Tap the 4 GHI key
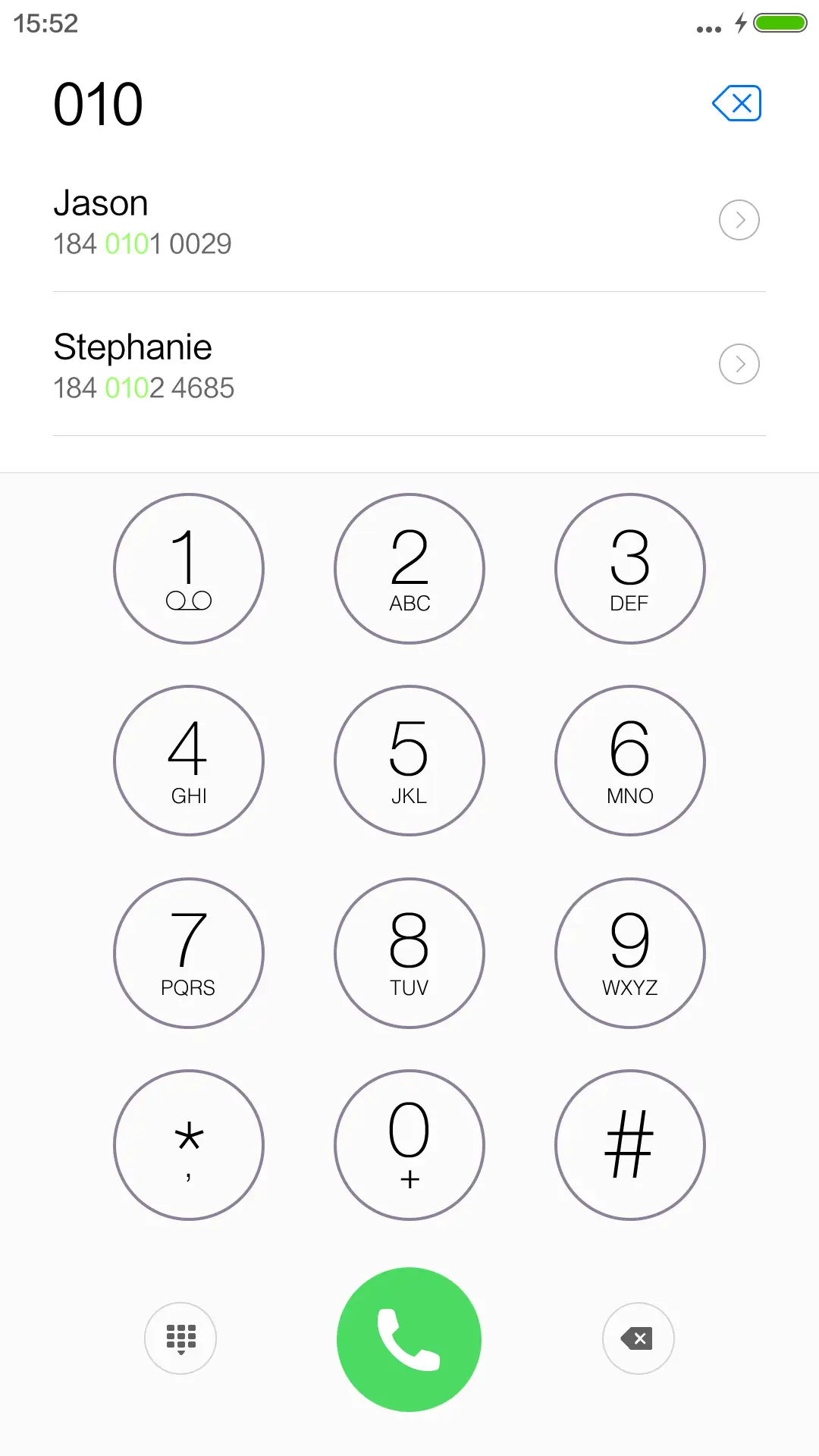This screenshot has height=1456, width=819. coord(189,761)
